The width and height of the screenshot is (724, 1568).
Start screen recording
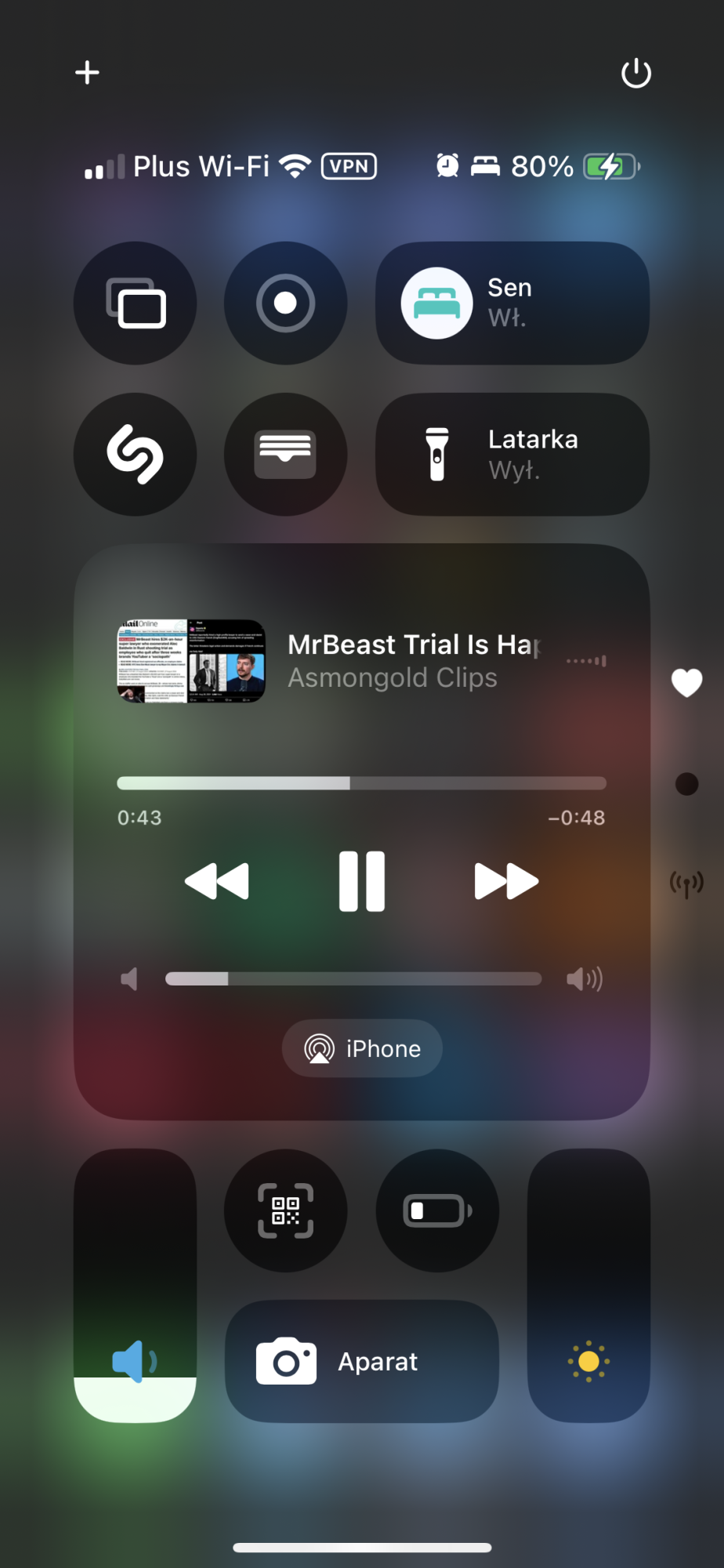pos(285,303)
